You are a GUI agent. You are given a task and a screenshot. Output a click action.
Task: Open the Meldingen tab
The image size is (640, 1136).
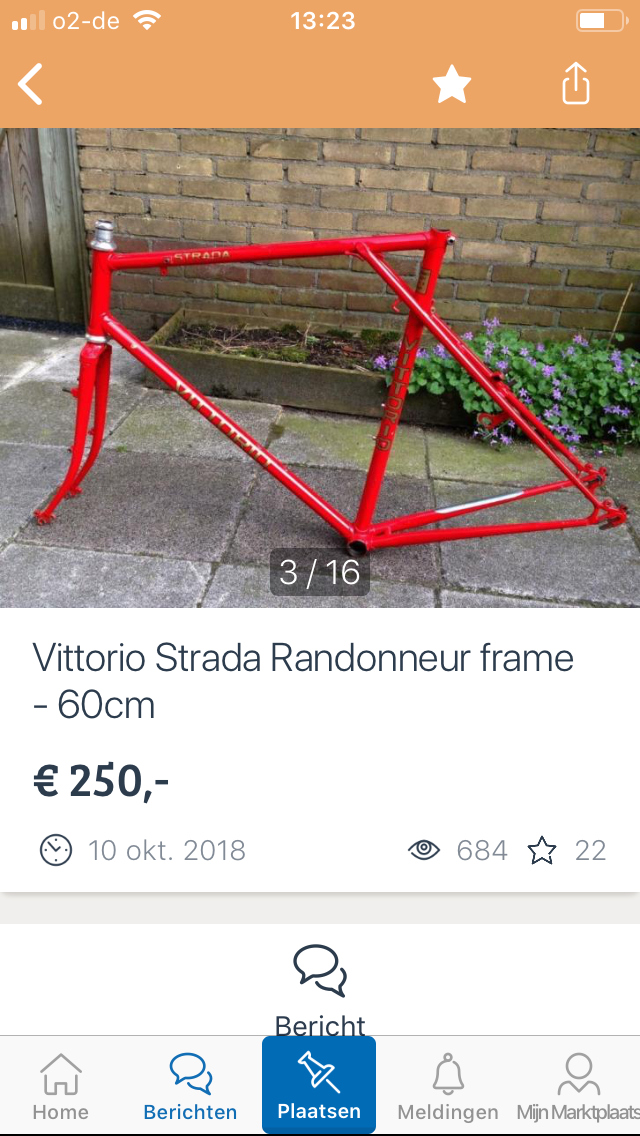(x=447, y=1086)
